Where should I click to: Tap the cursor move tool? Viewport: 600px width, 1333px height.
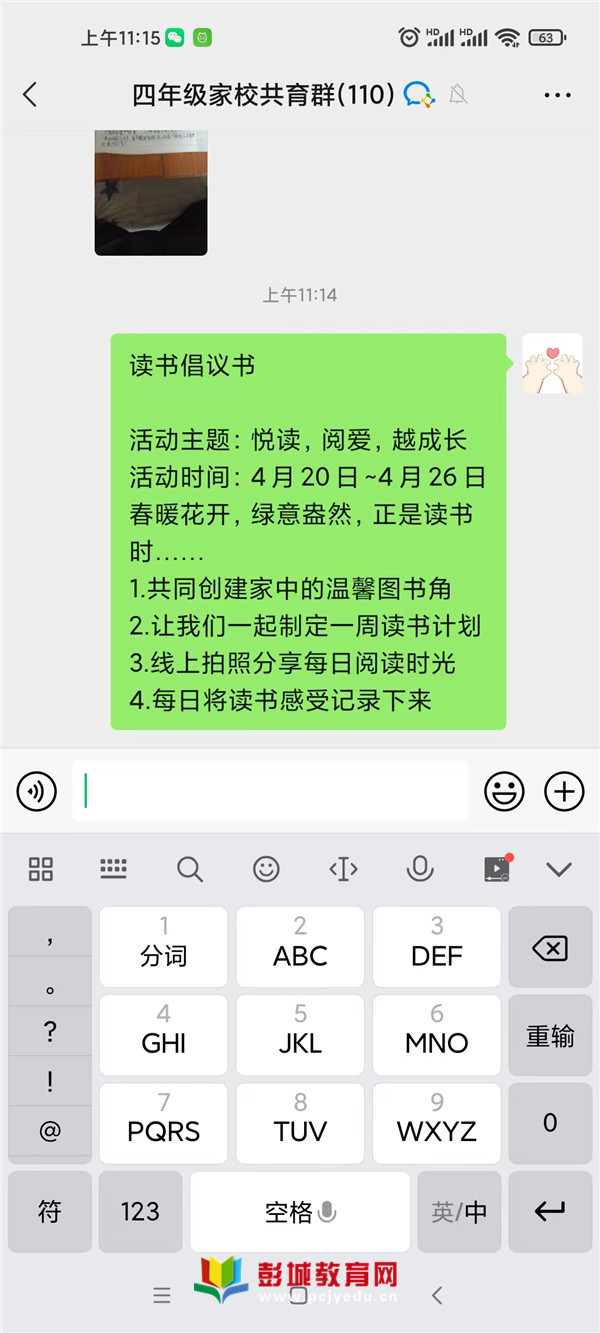click(x=343, y=869)
